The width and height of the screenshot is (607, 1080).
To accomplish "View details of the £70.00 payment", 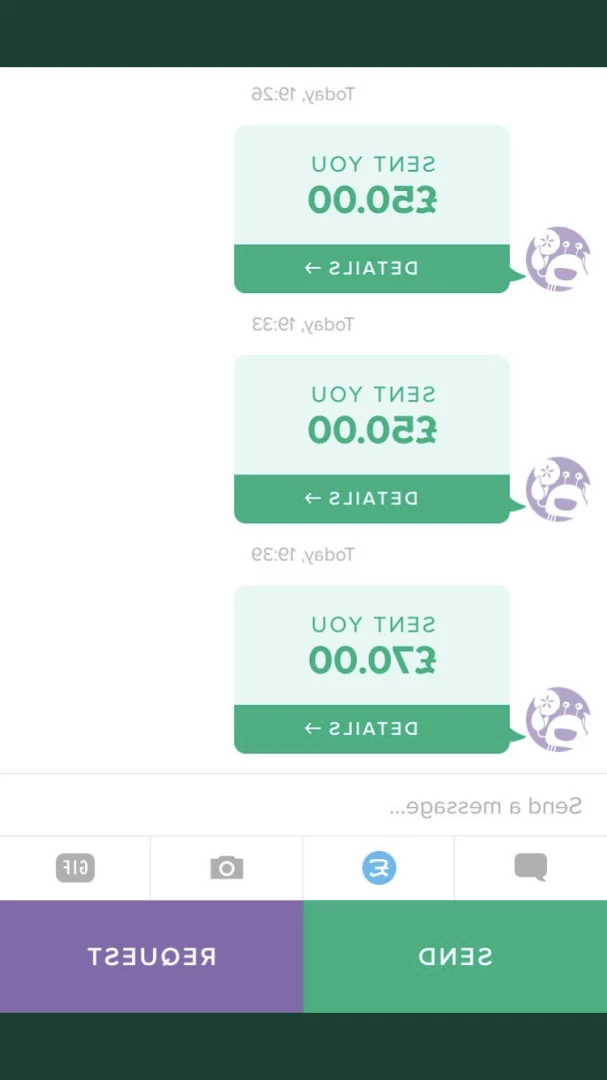I will click(x=372, y=728).
